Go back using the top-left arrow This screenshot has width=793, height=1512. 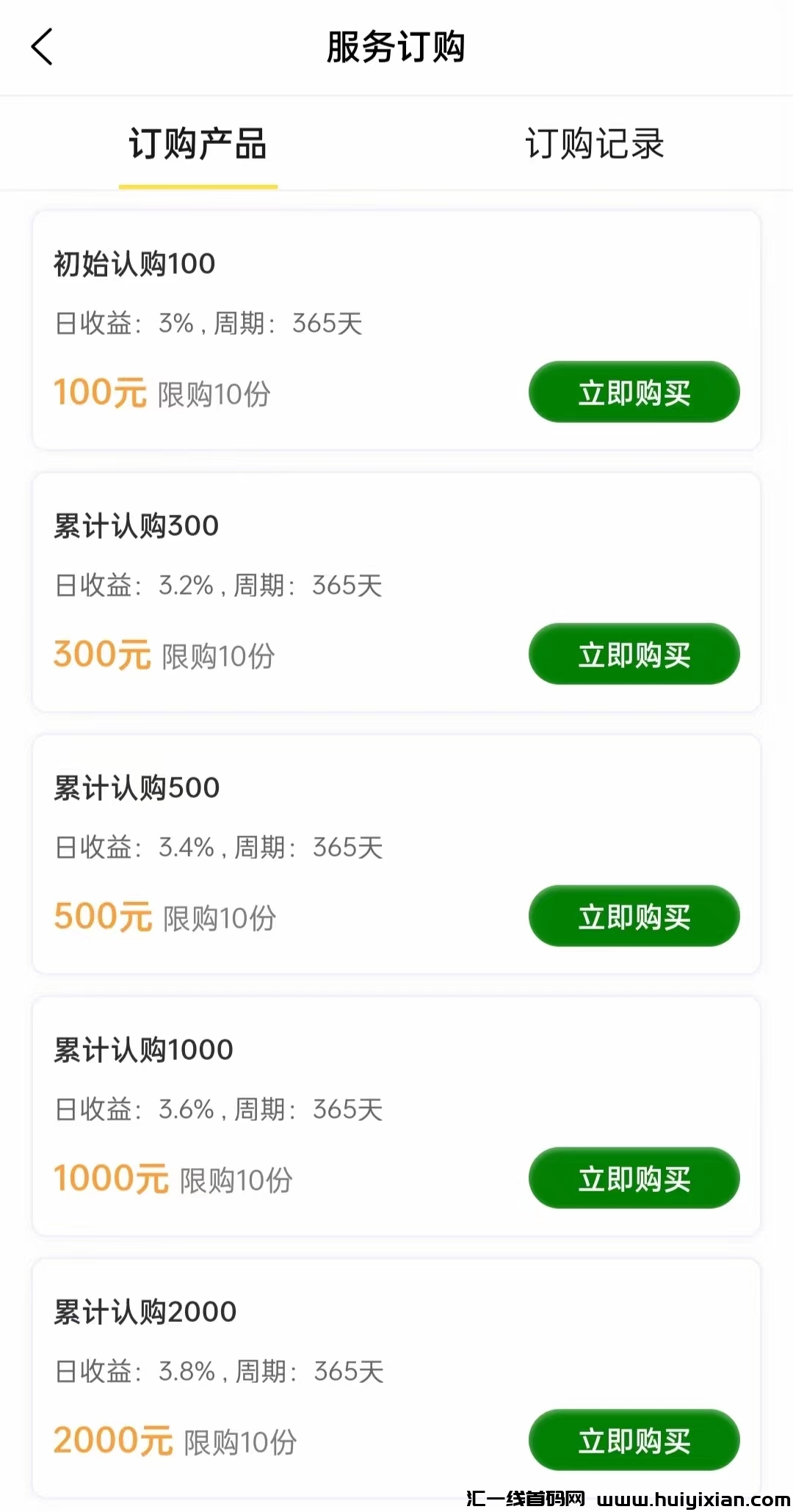43,47
